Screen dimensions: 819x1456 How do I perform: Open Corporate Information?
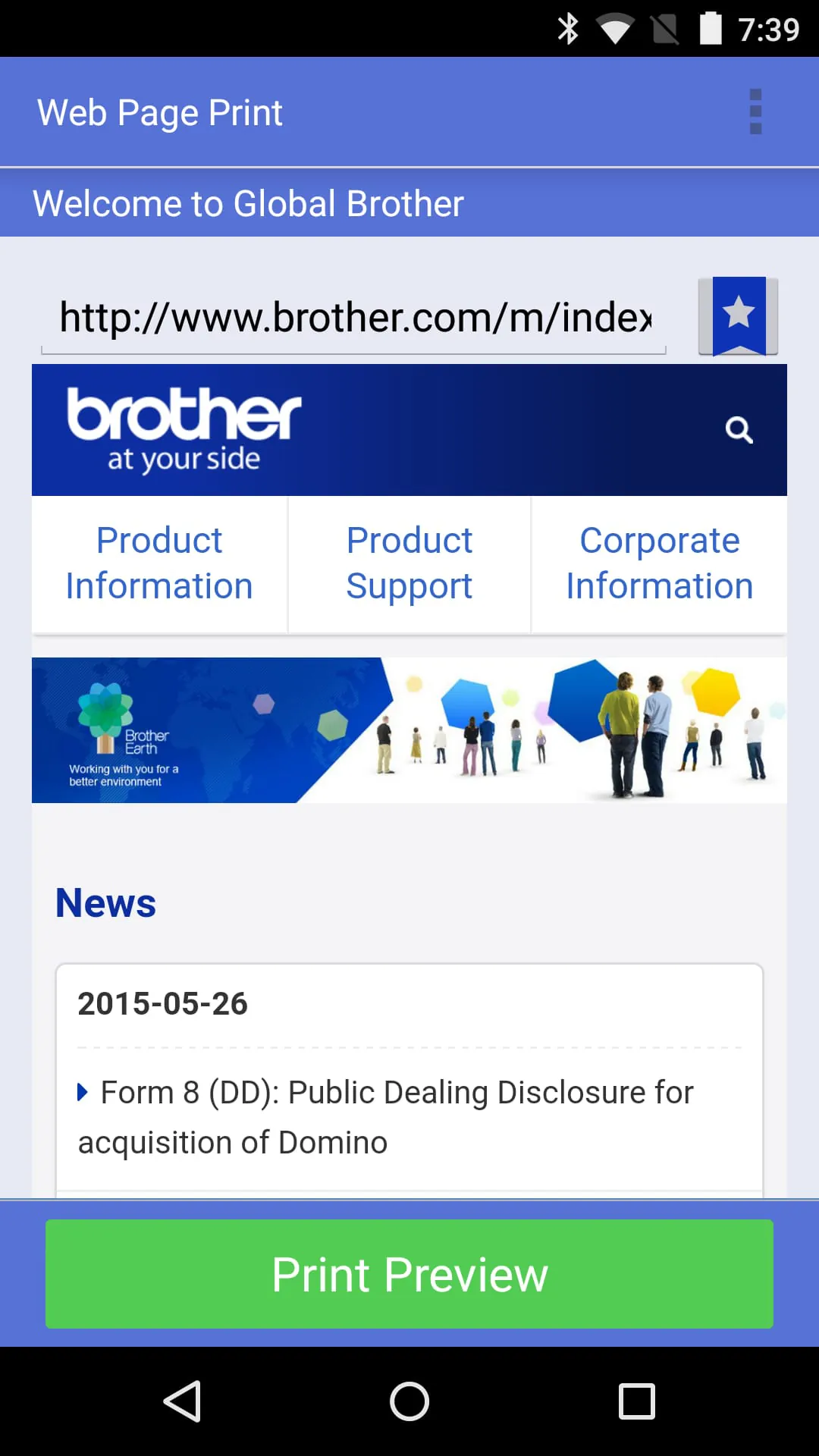pyautogui.click(x=658, y=562)
